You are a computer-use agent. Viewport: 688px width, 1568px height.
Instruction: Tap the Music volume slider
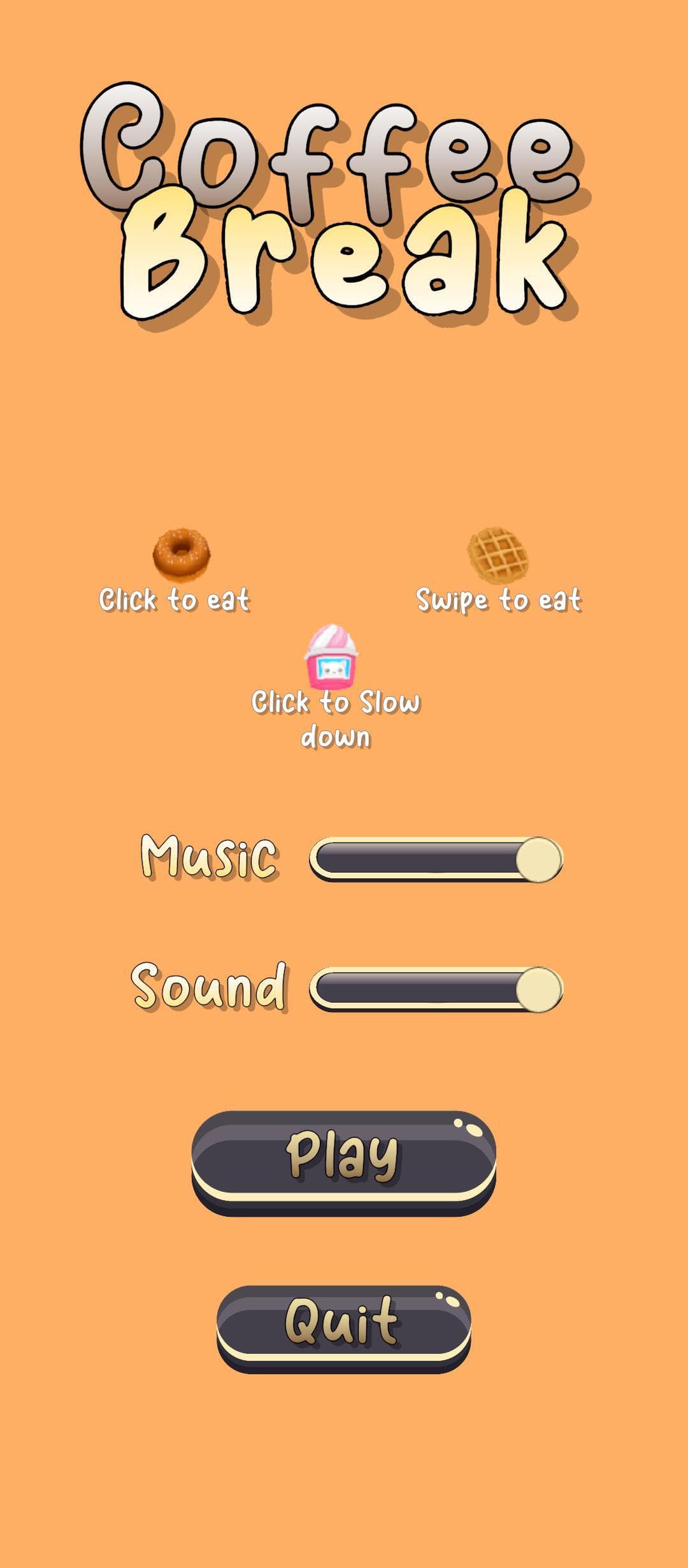436,859
